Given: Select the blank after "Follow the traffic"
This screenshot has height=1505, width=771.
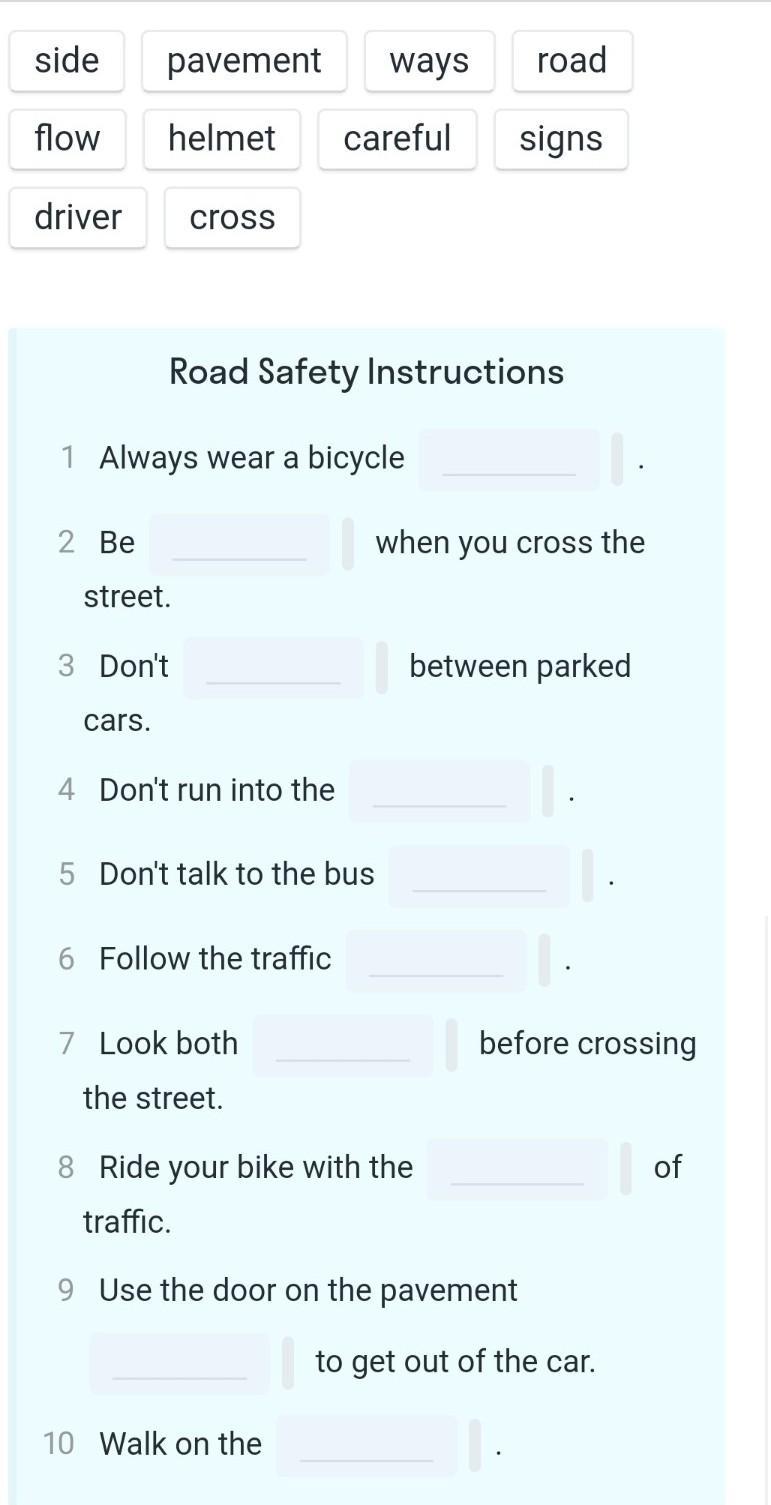Looking at the screenshot, I should click(x=436, y=961).
